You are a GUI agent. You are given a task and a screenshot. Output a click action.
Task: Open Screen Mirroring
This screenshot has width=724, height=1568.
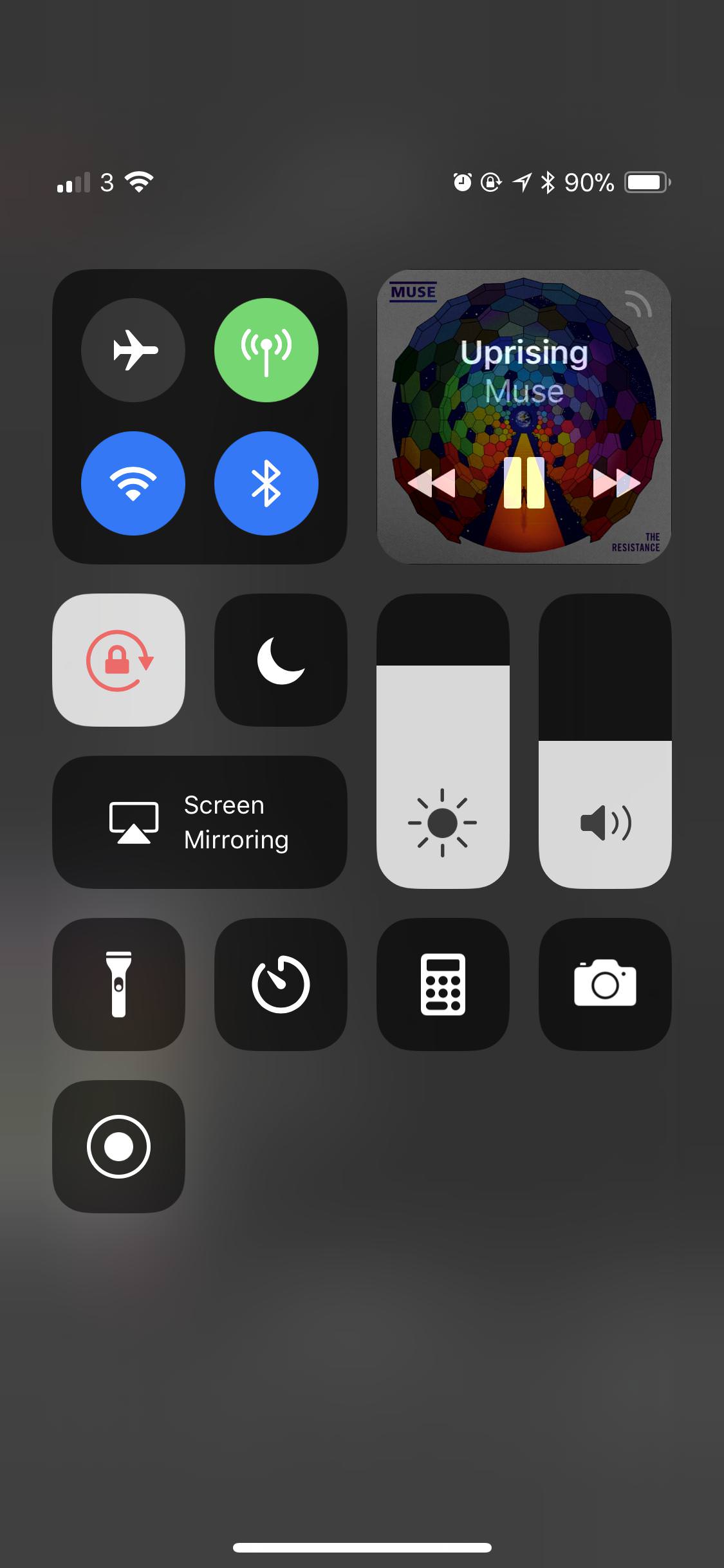pyautogui.click(x=200, y=822)
